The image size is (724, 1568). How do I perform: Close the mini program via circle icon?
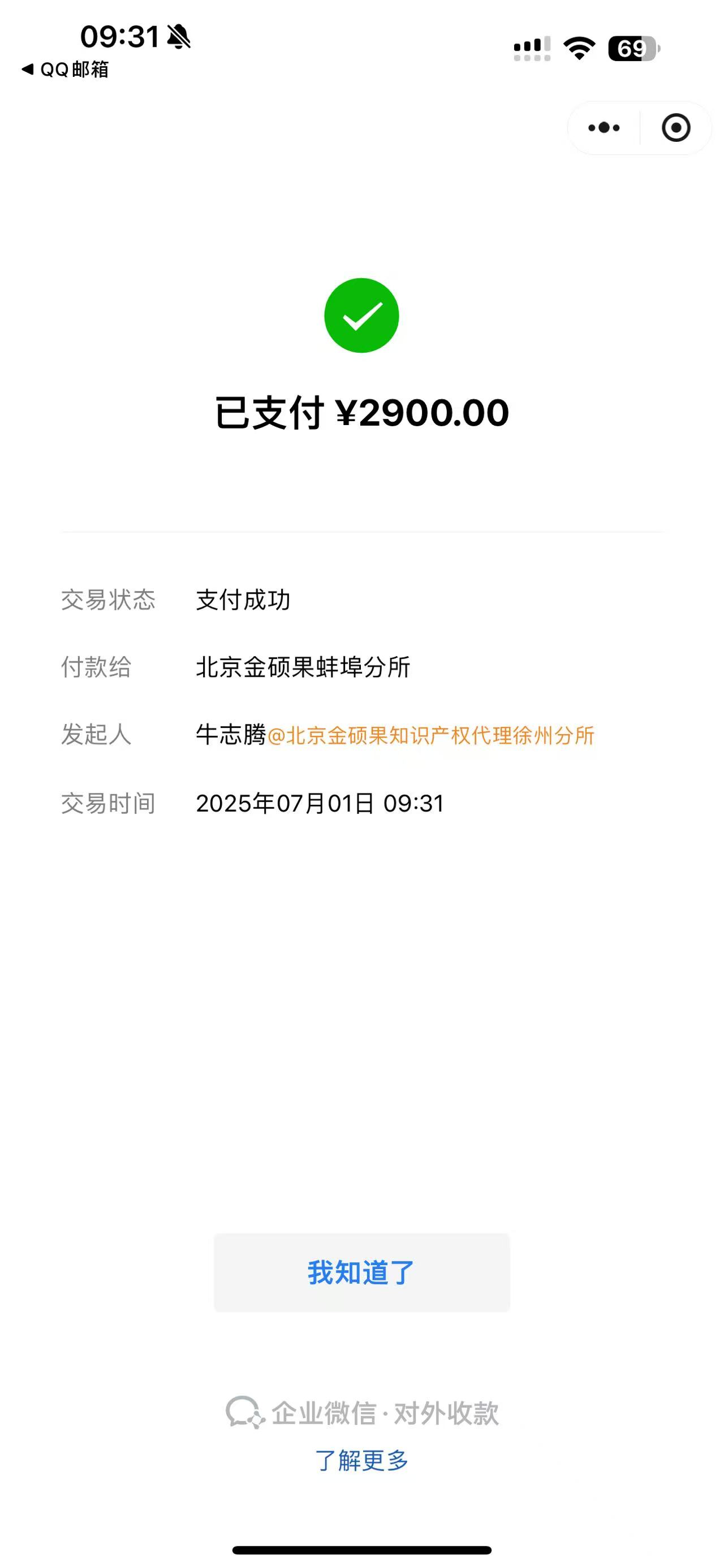pyautogui.click(x=675, y=128)
